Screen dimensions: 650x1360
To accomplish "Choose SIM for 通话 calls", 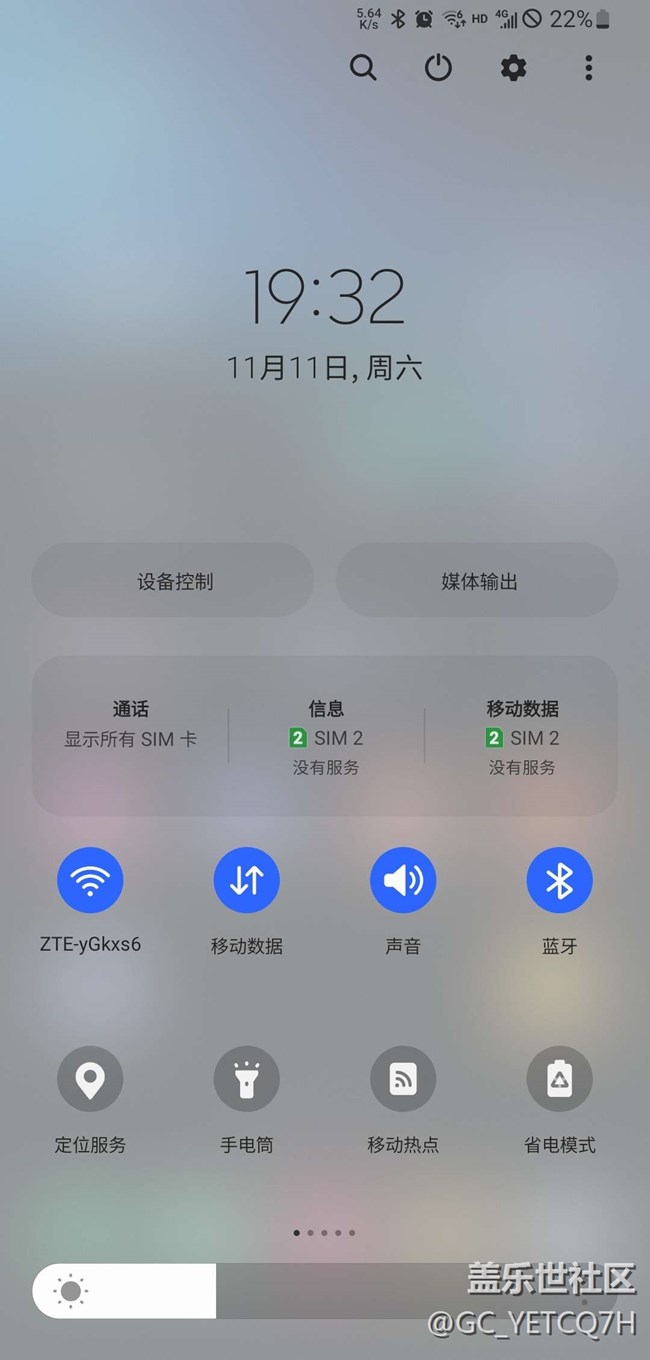I will [x=131, y=725].
